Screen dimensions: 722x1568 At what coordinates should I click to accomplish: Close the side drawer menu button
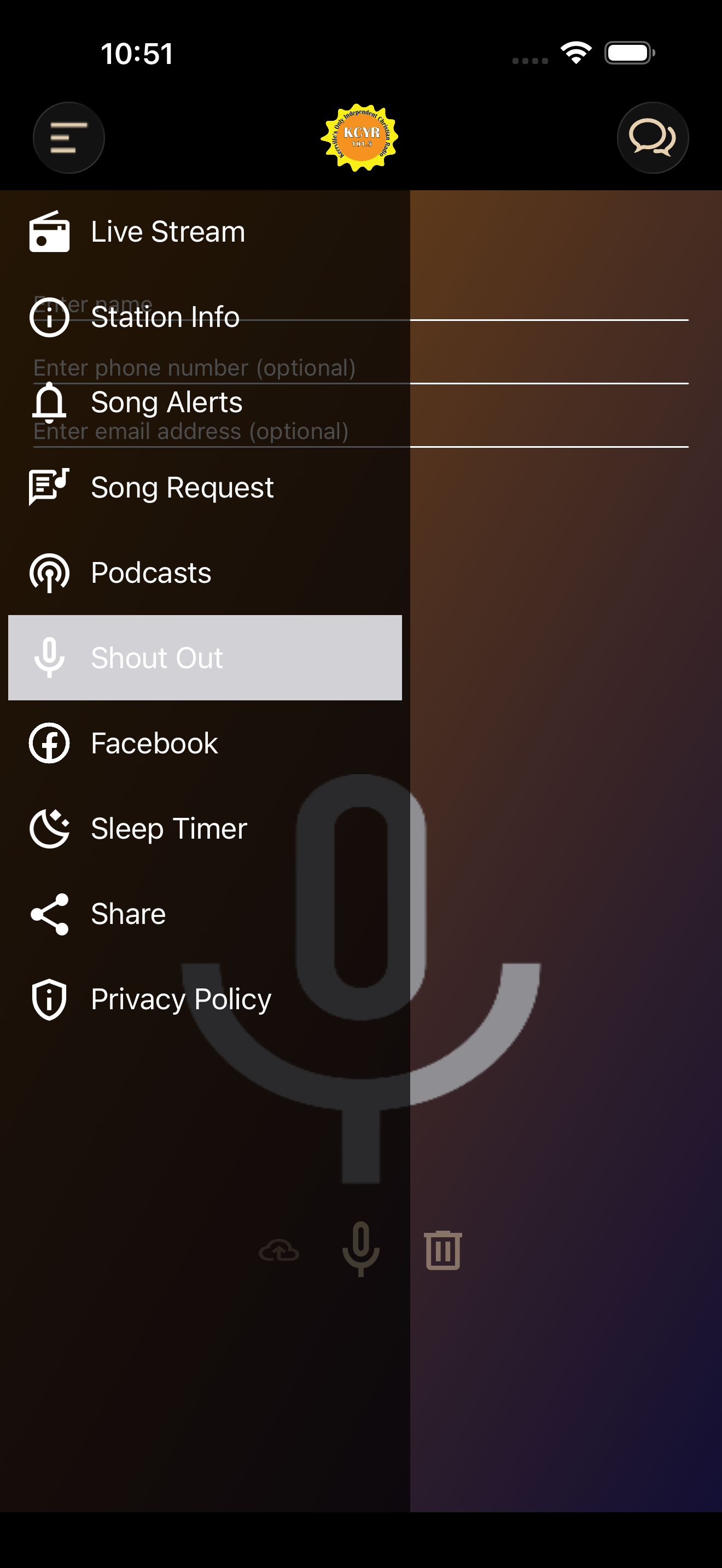pyautogui.click(x=69, y=138)
